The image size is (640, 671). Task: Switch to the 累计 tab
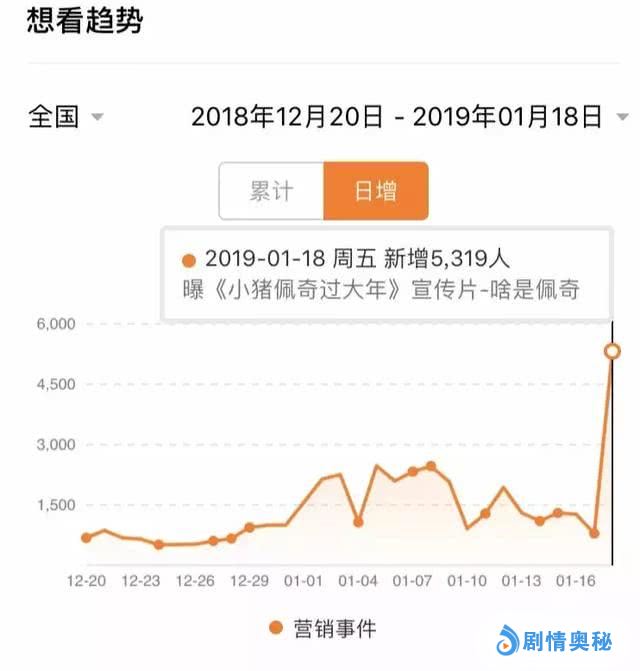[x=271, y=191]
